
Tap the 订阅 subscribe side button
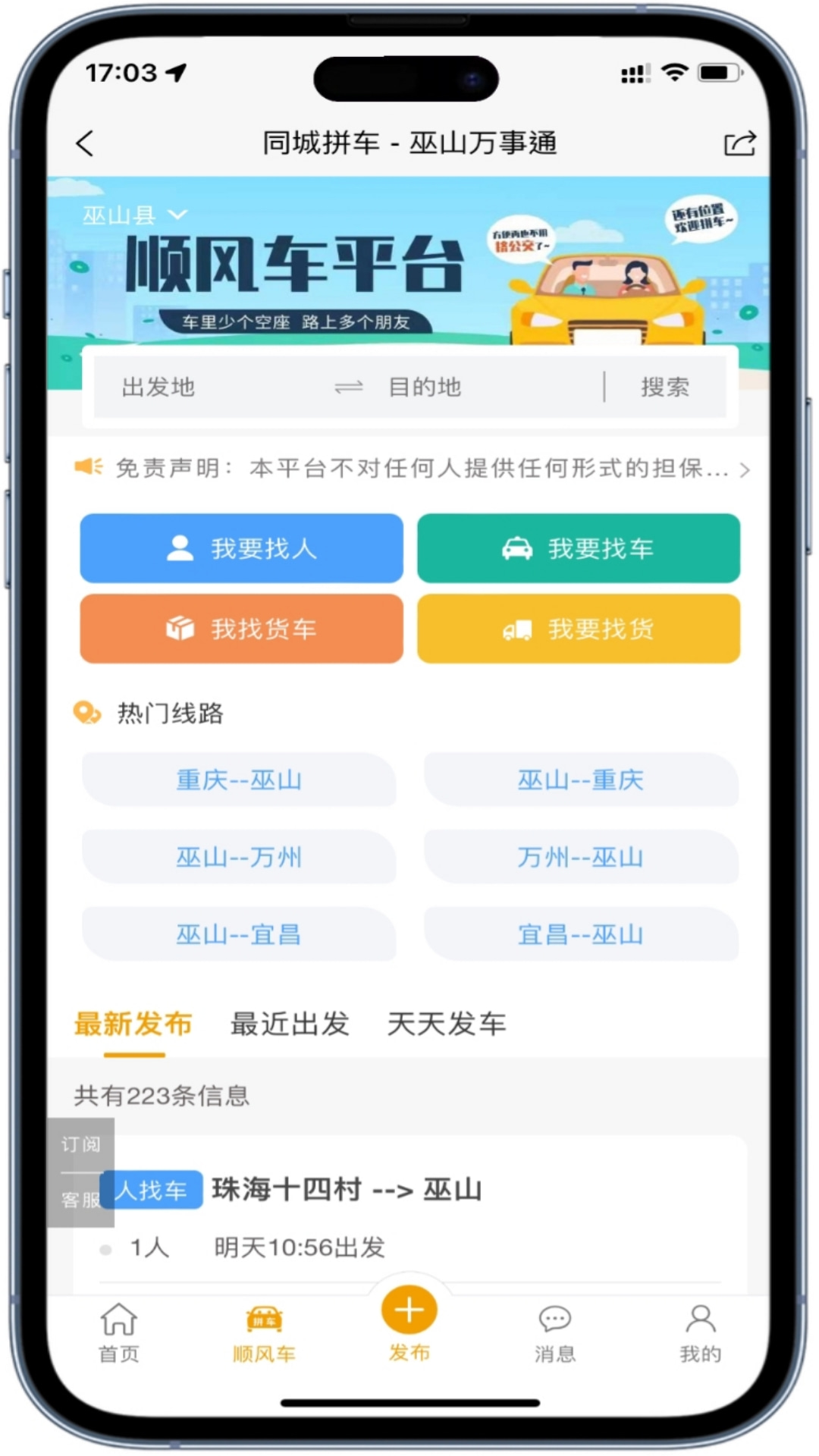pyautogui.click(x=80, y=1144)
